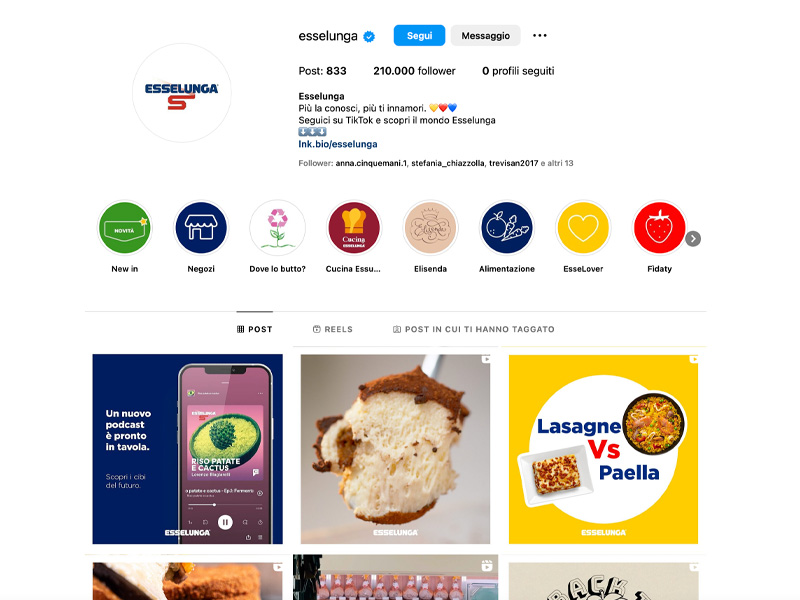Open the Alimentazione story highlight
Image resolution: width=800 pixels, height=600 pixels.
tap(507, 228)
